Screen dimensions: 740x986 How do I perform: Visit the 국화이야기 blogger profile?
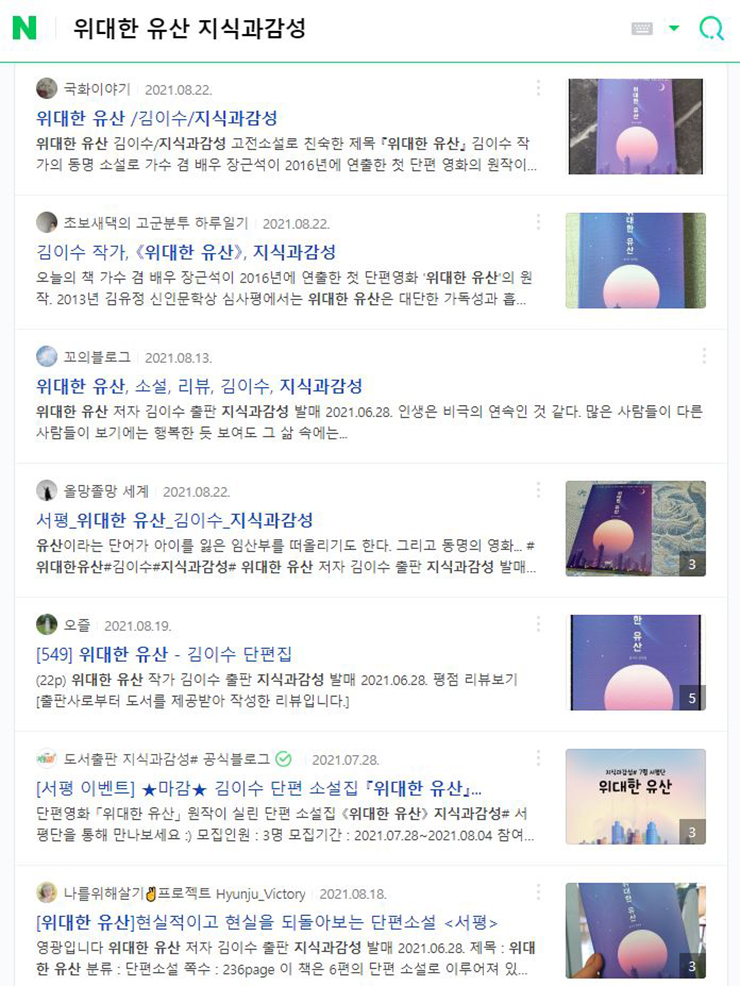point(96,89)
